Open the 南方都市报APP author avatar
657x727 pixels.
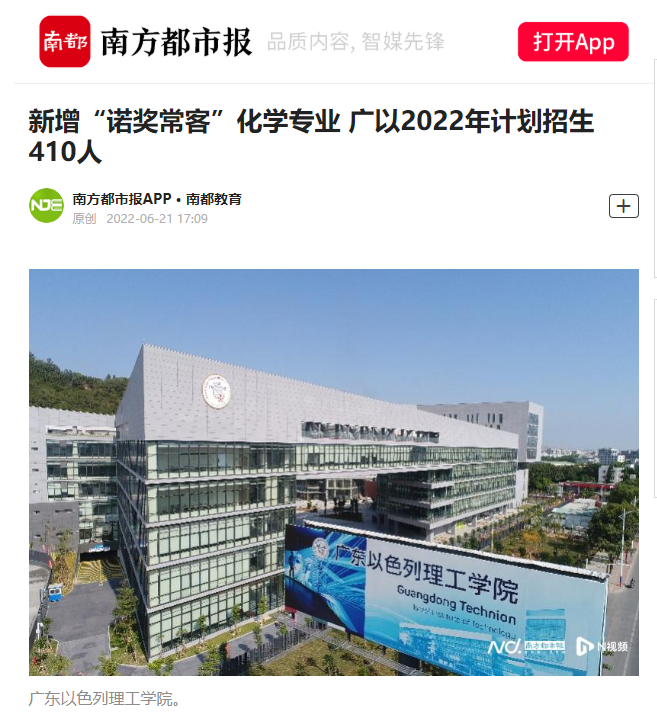[46, 206]
